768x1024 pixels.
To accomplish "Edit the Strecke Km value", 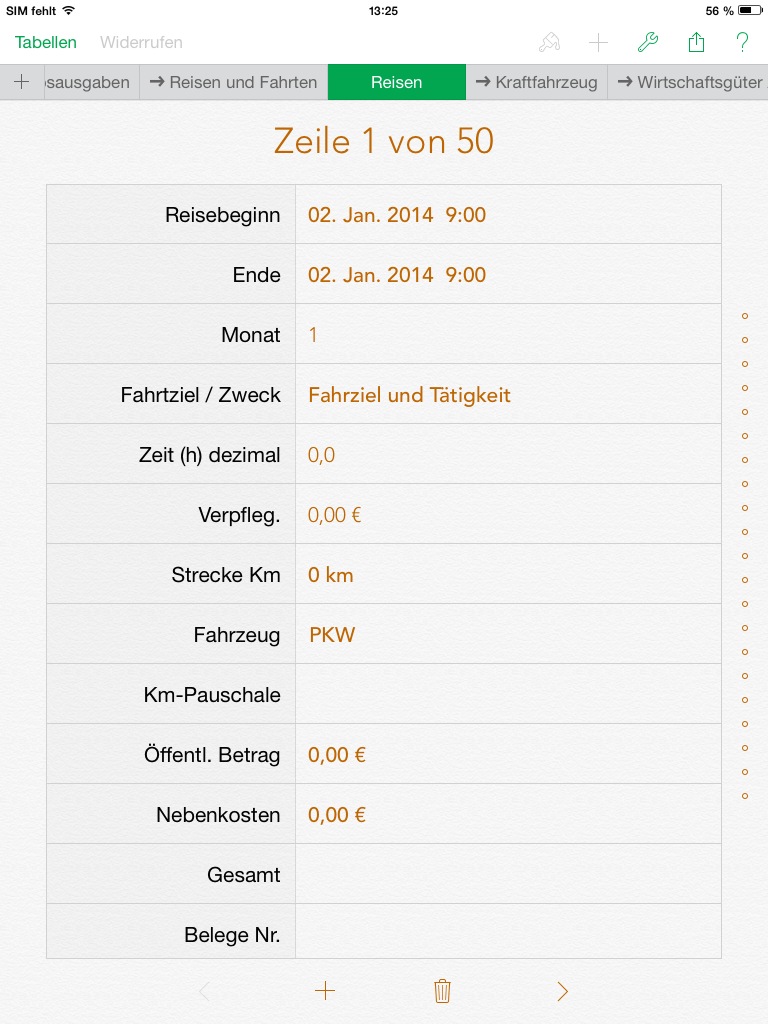I will pos(507,575).
